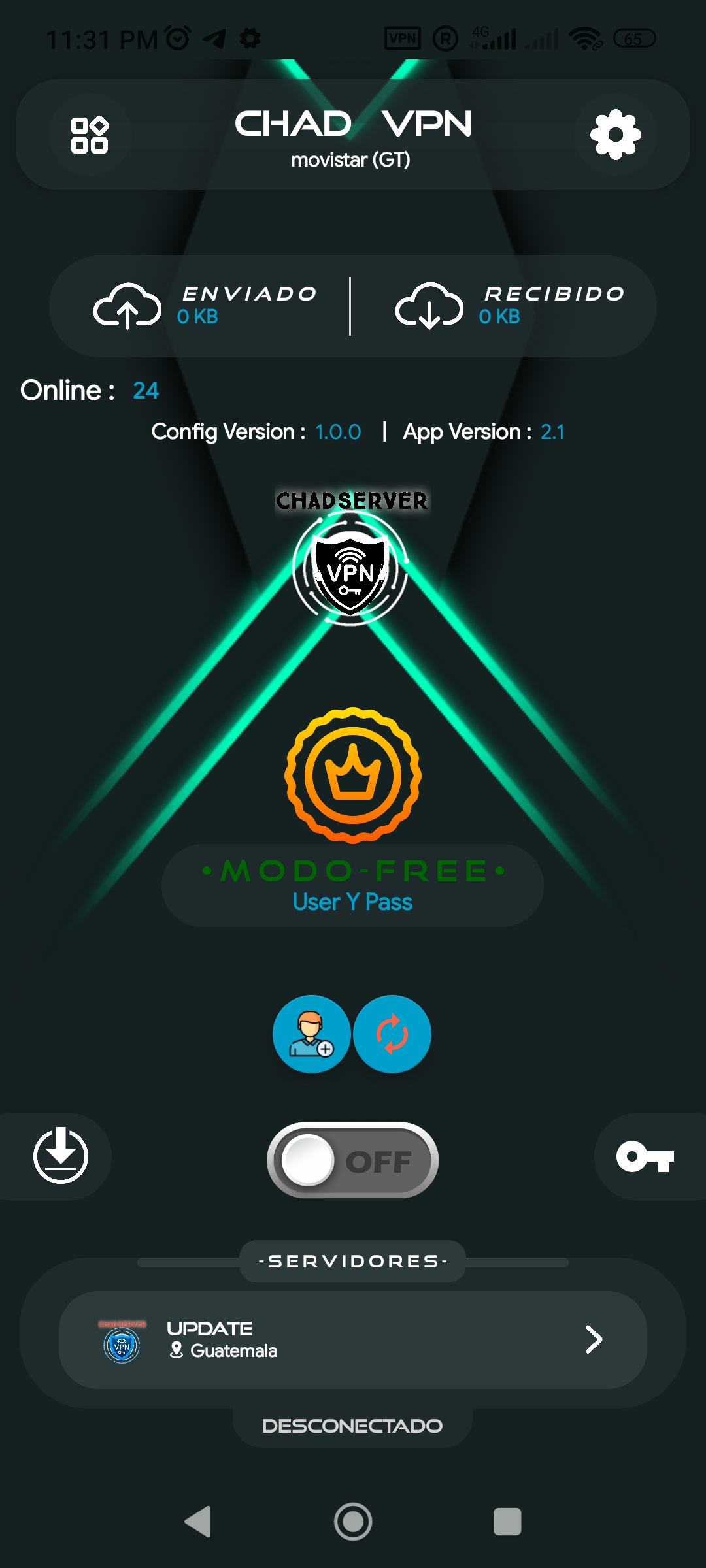Tap the download icon button

[61, 1156]
